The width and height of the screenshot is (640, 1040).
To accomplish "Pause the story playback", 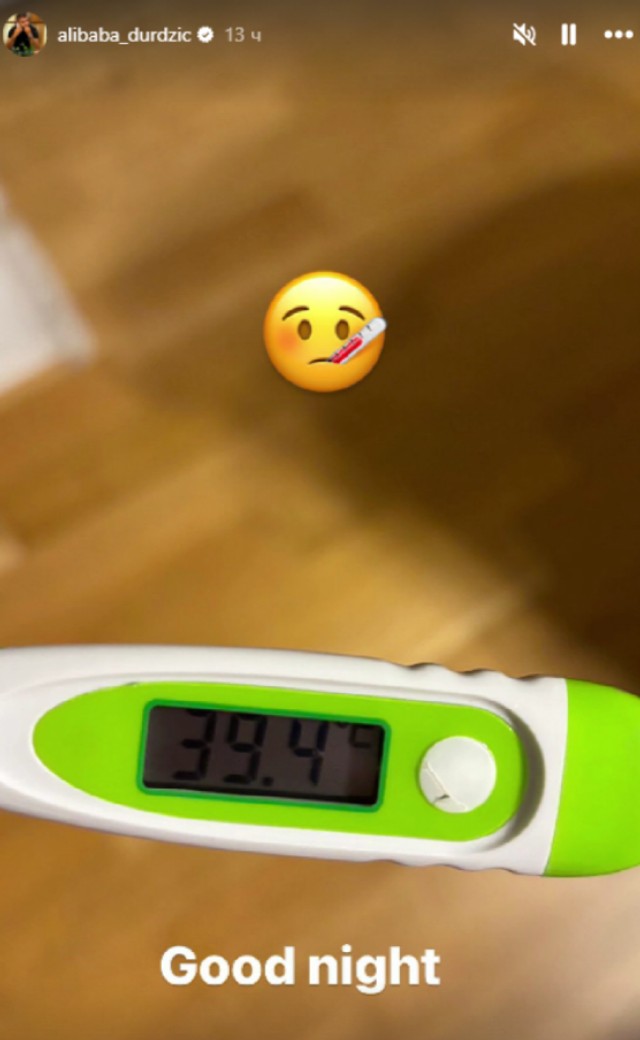I will coord(568,35).
